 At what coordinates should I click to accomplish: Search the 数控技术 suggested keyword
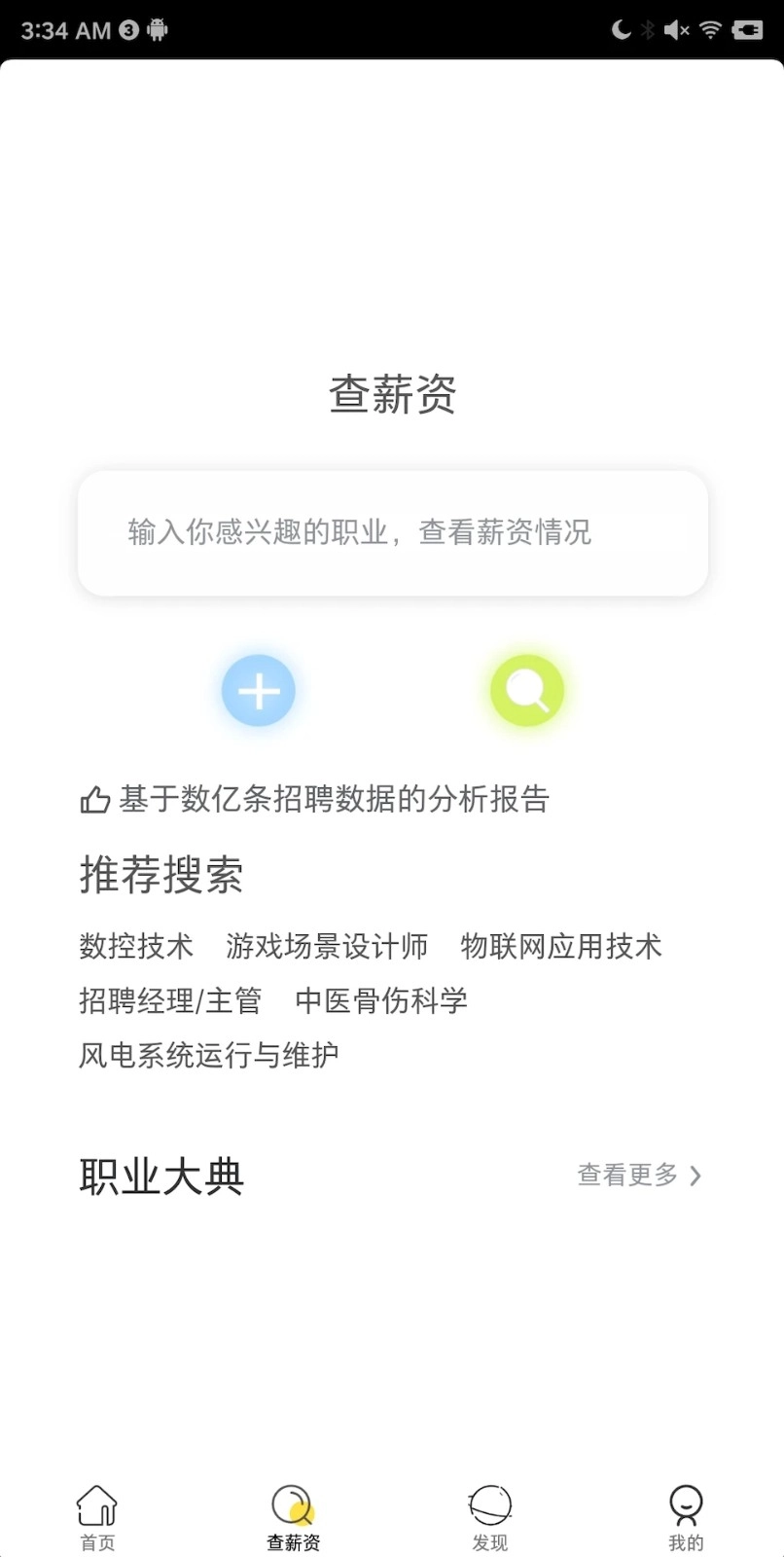click(136, 946)
